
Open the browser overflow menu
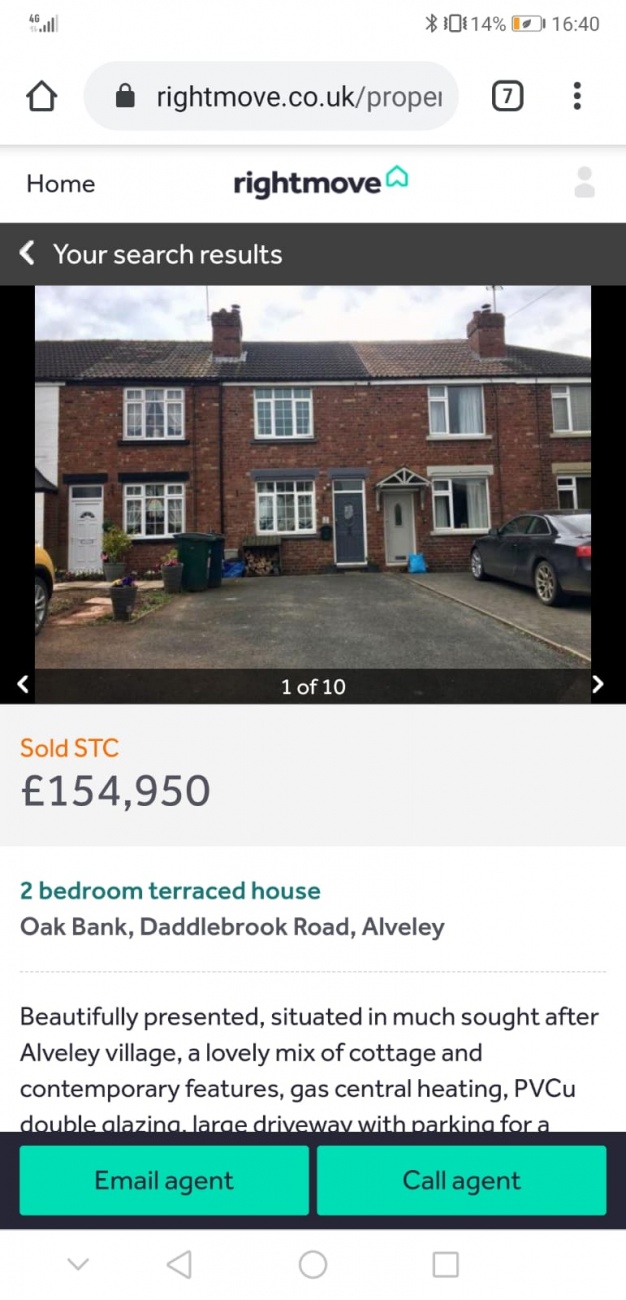pos(577,97)
